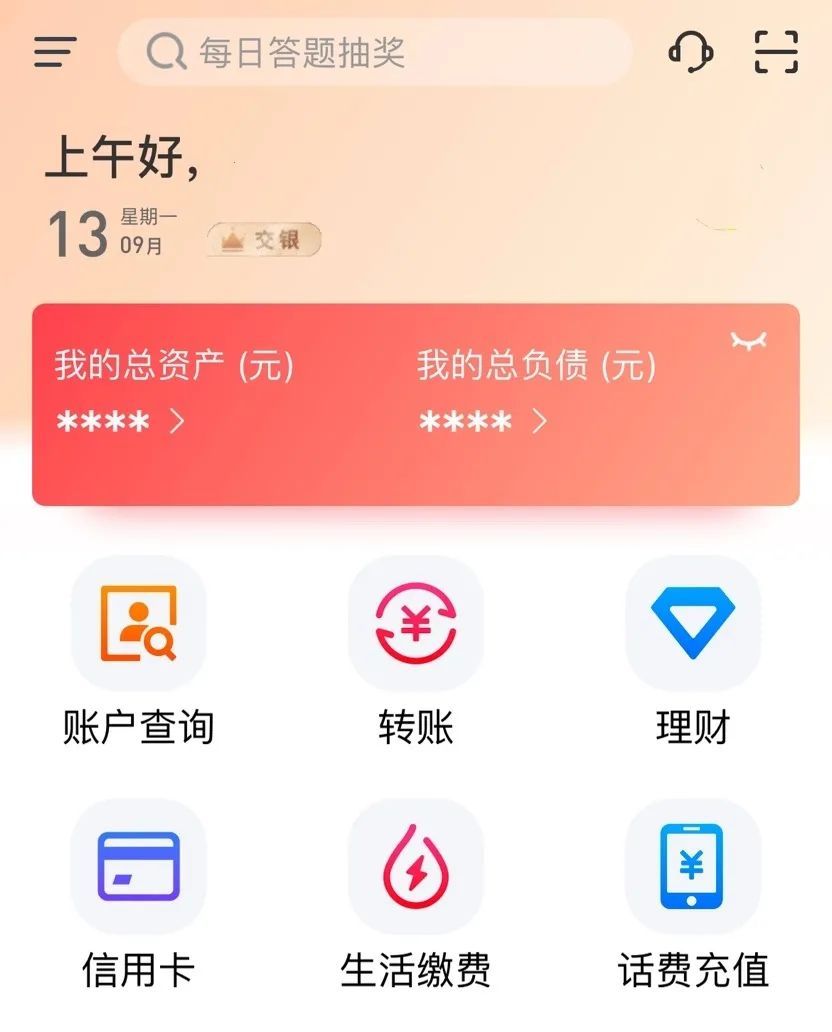Screen dimensions: 832x1032
Task: Reveal hidden balances with the eye icon
Action: [748, 342]
